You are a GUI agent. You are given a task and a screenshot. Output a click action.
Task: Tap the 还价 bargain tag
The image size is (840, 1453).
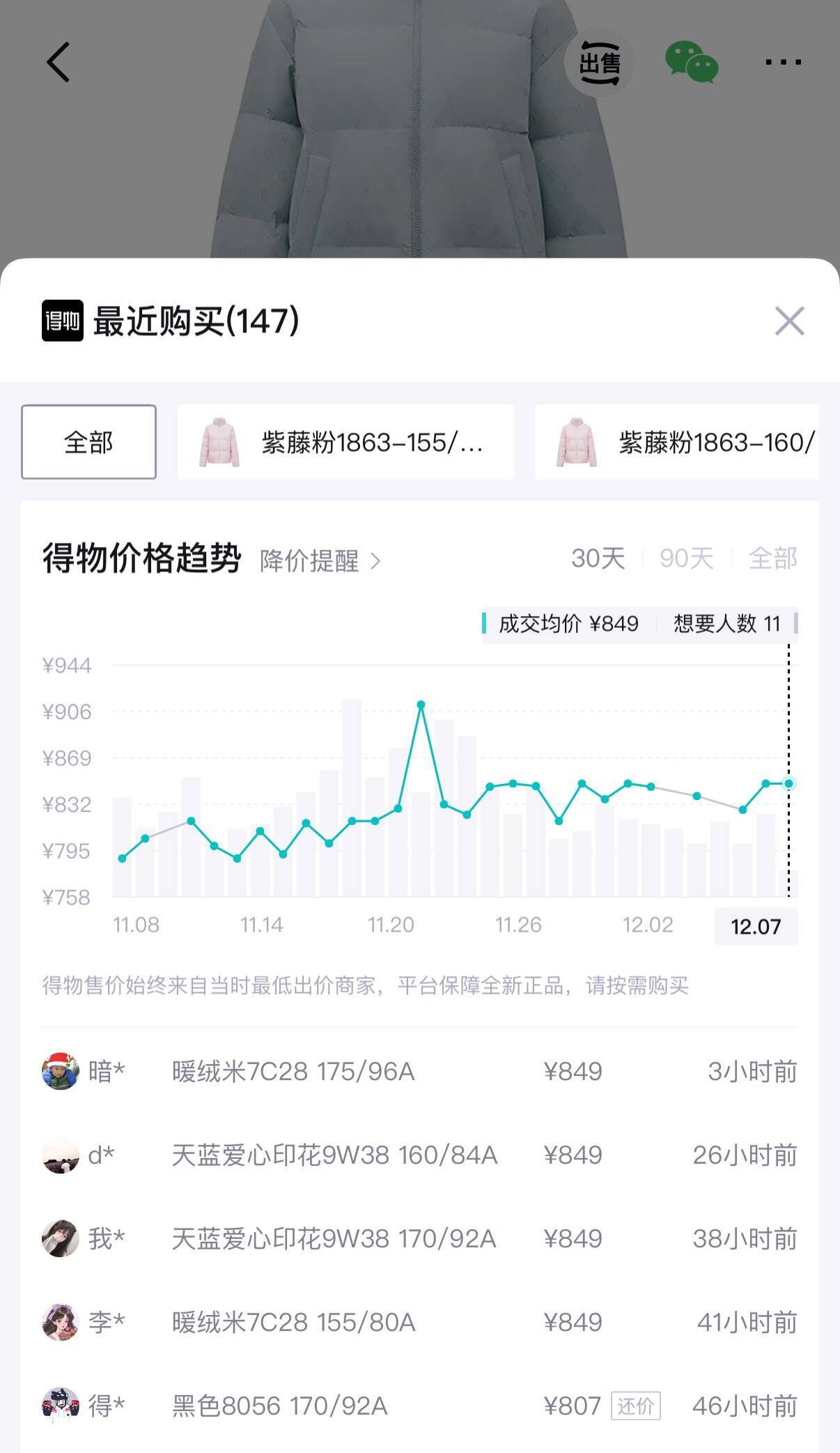[x=635, y=1406]
